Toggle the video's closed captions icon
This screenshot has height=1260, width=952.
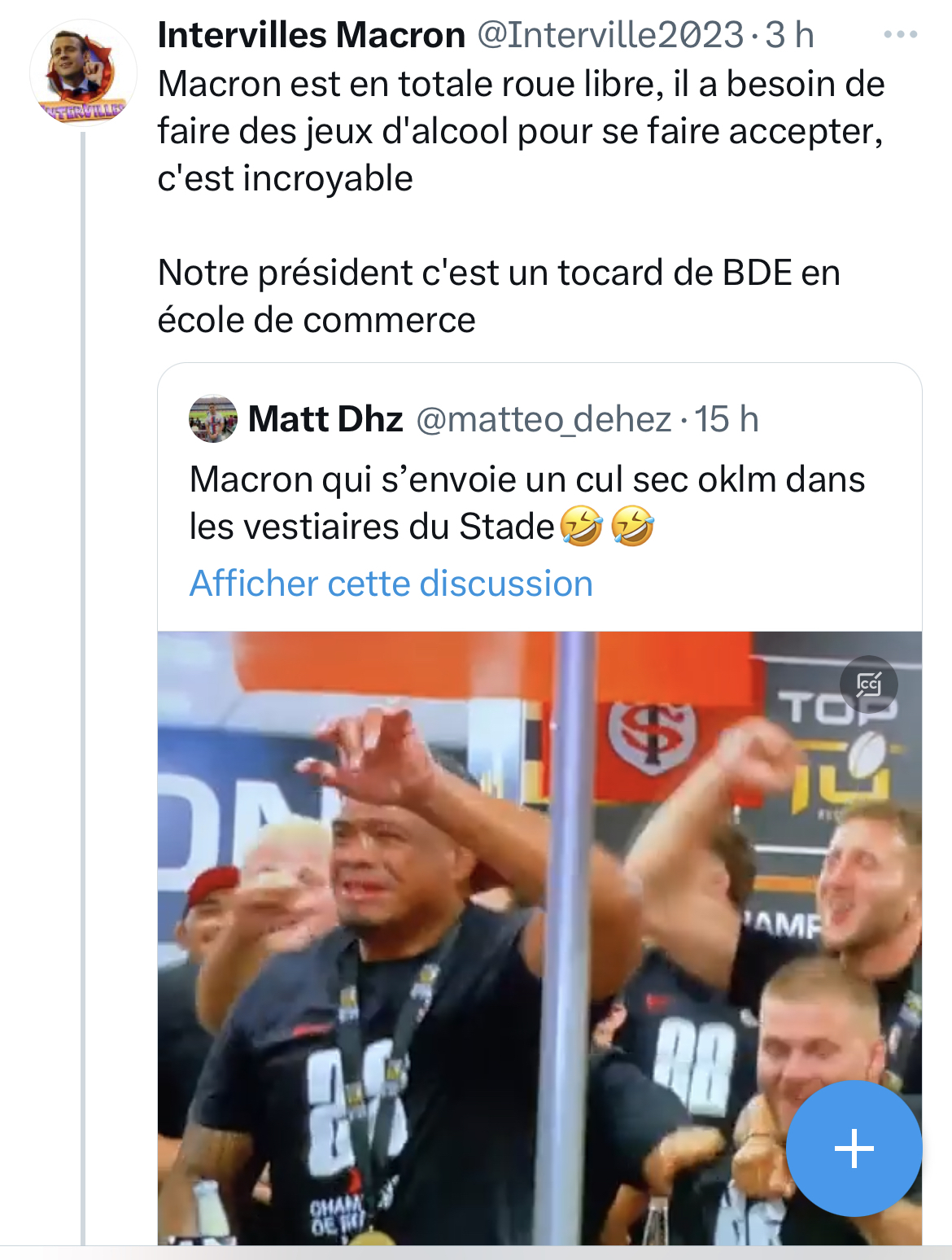pyautogui.click(x=868, y=685)
